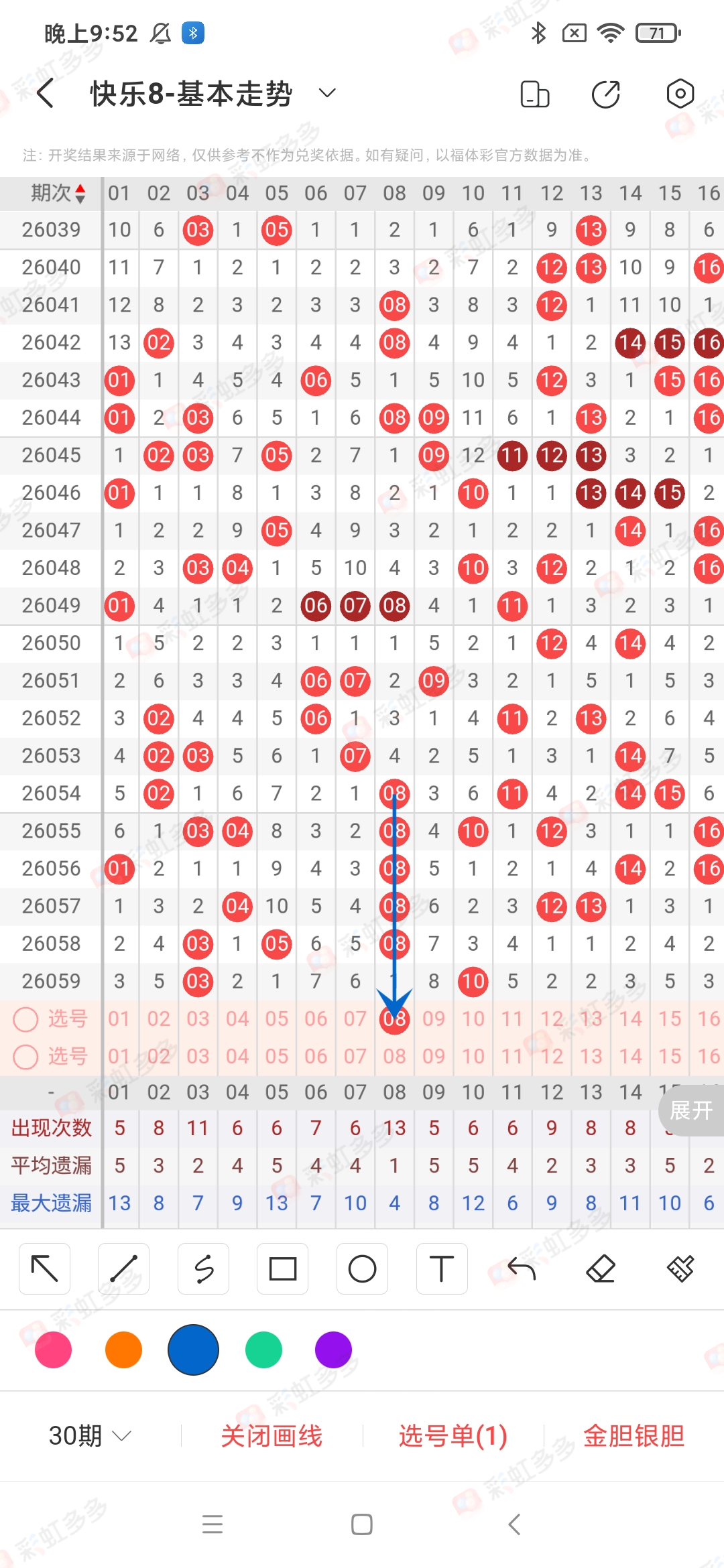Tap the back arrow to leave this page
724x1568 pixels.
(44, 94)
